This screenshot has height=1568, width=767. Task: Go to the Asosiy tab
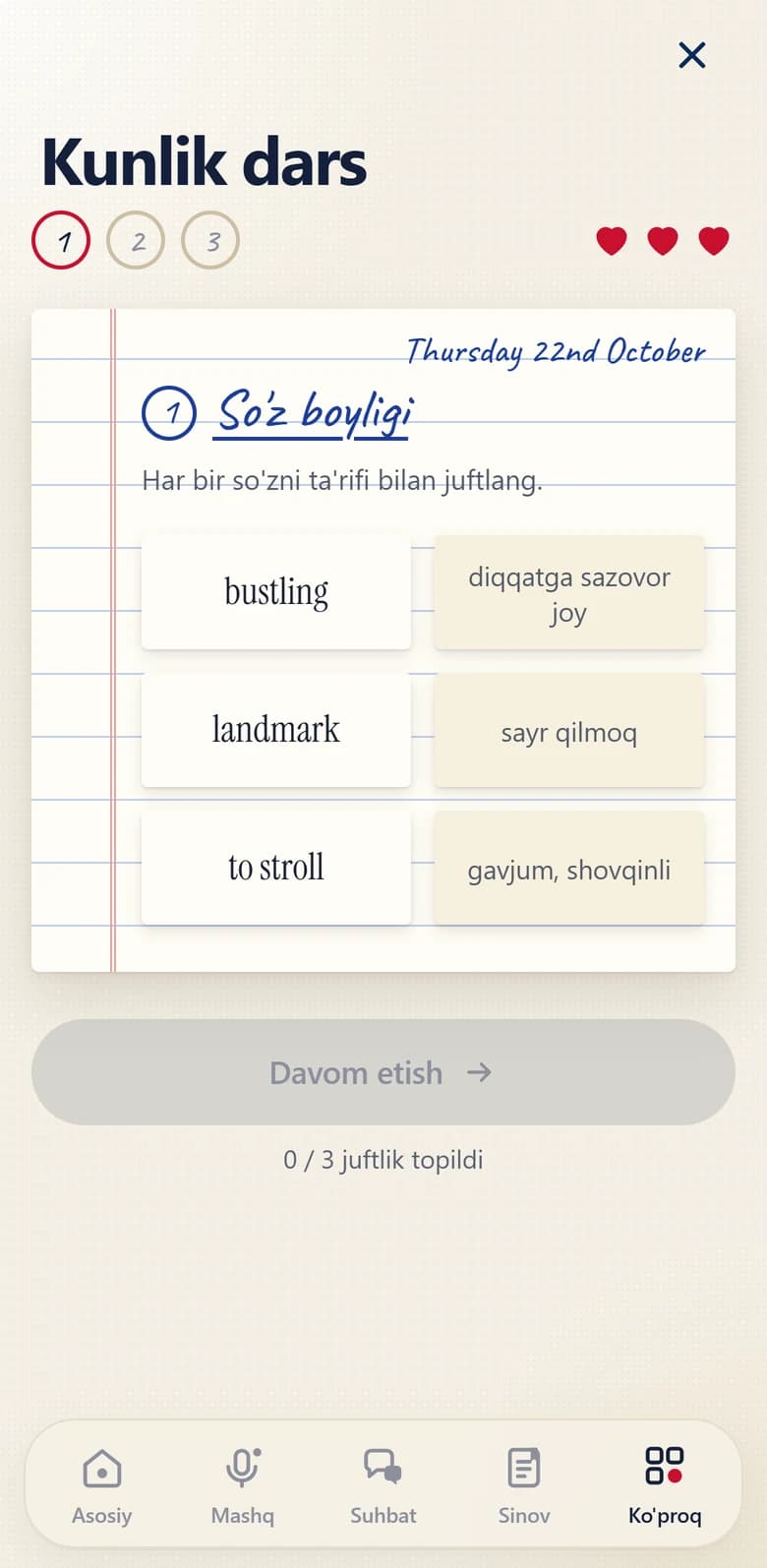click(x=102, y=1485)
